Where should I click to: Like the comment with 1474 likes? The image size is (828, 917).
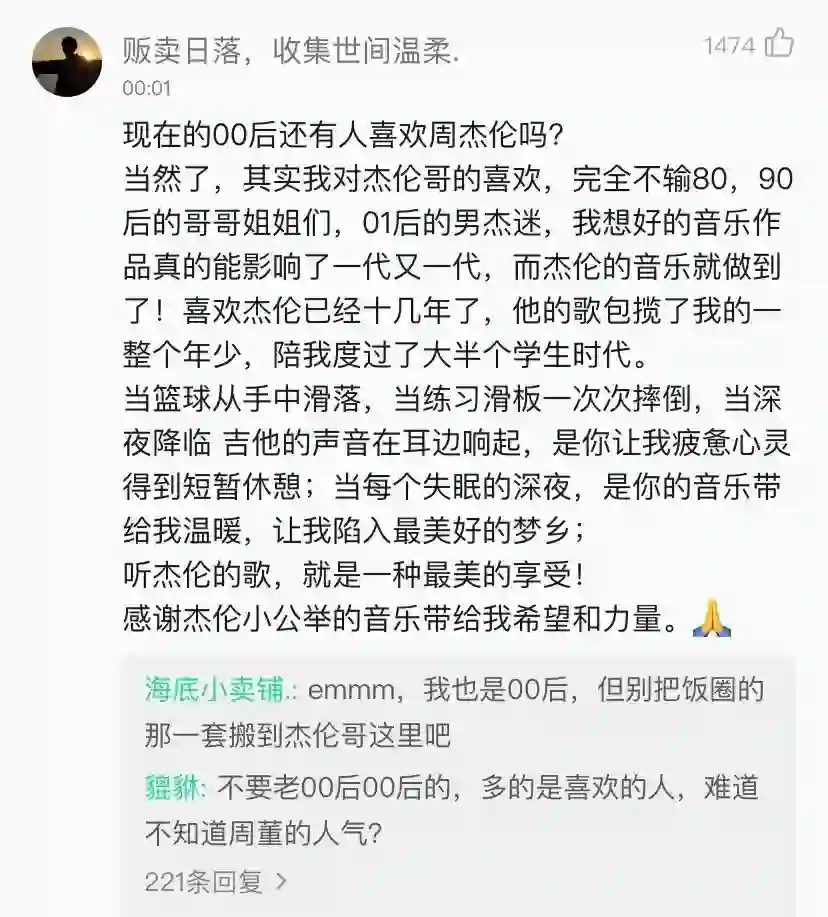[778, 44]
